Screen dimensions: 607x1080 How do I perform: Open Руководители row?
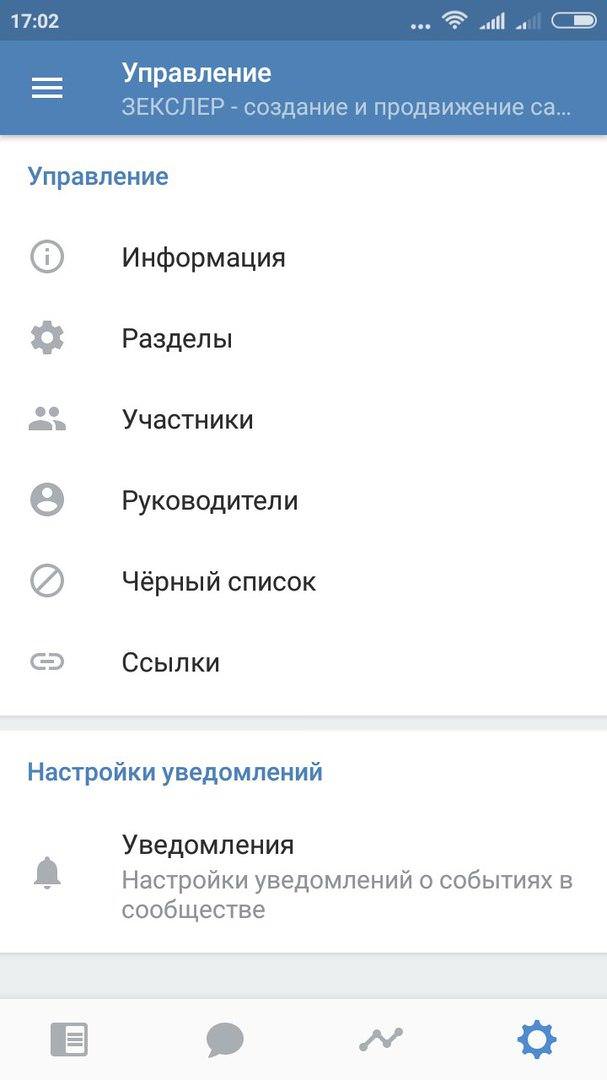[x=303, y=501]
